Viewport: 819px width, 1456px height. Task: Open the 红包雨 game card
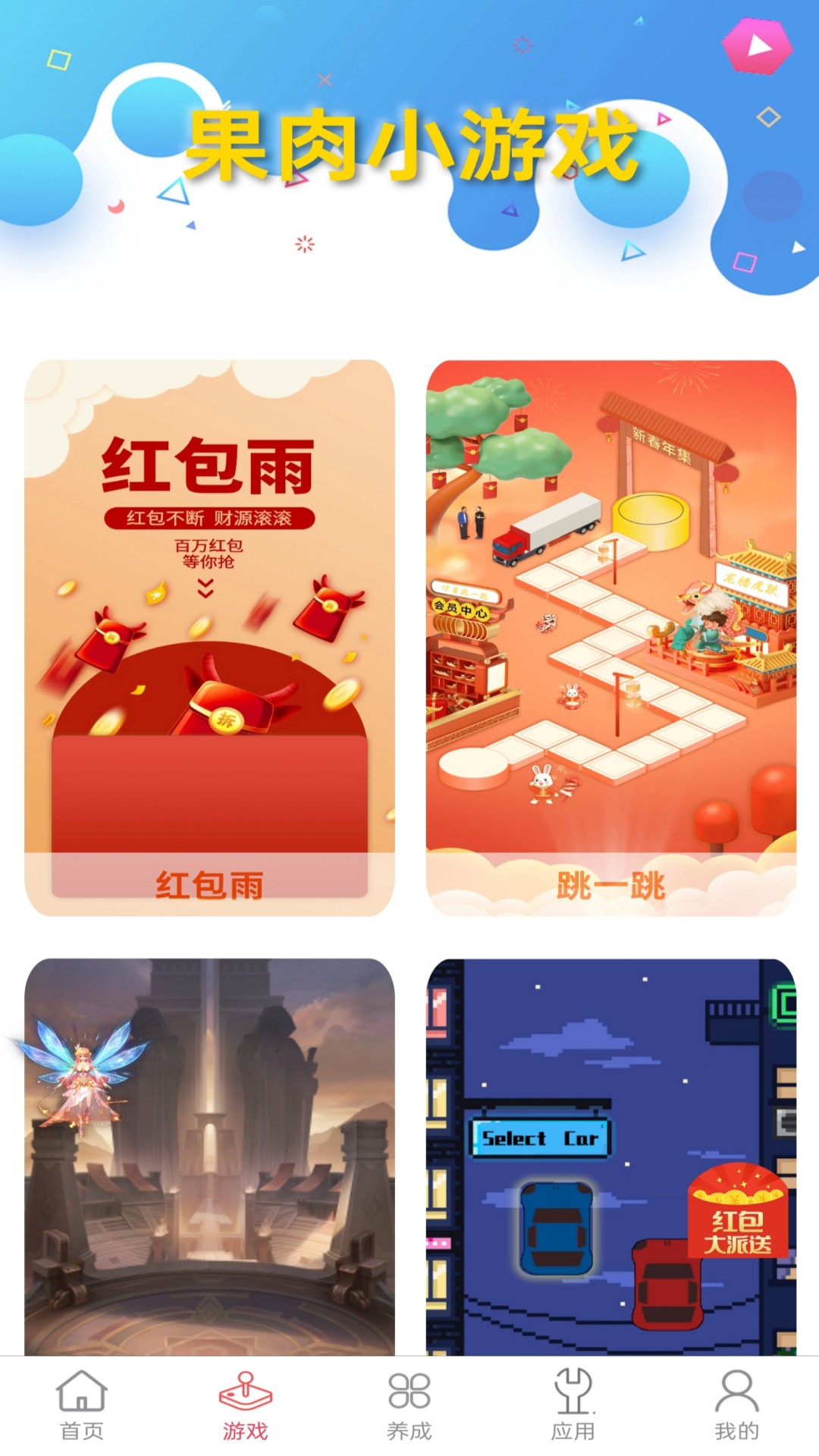point(209,637)
